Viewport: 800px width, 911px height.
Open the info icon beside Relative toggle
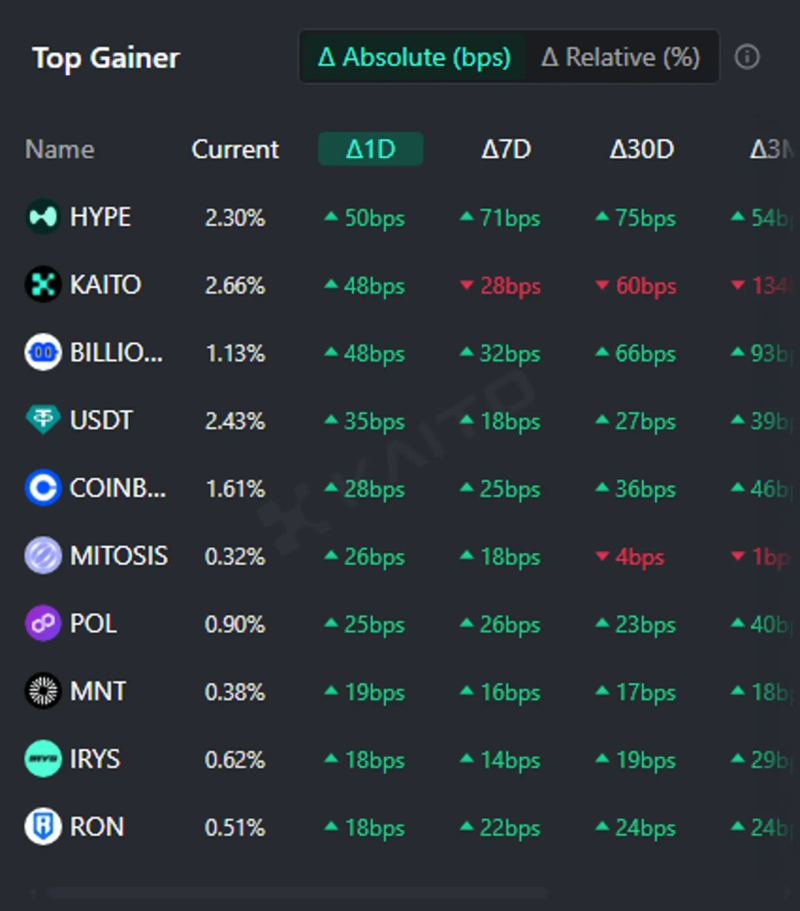point(747,57)
